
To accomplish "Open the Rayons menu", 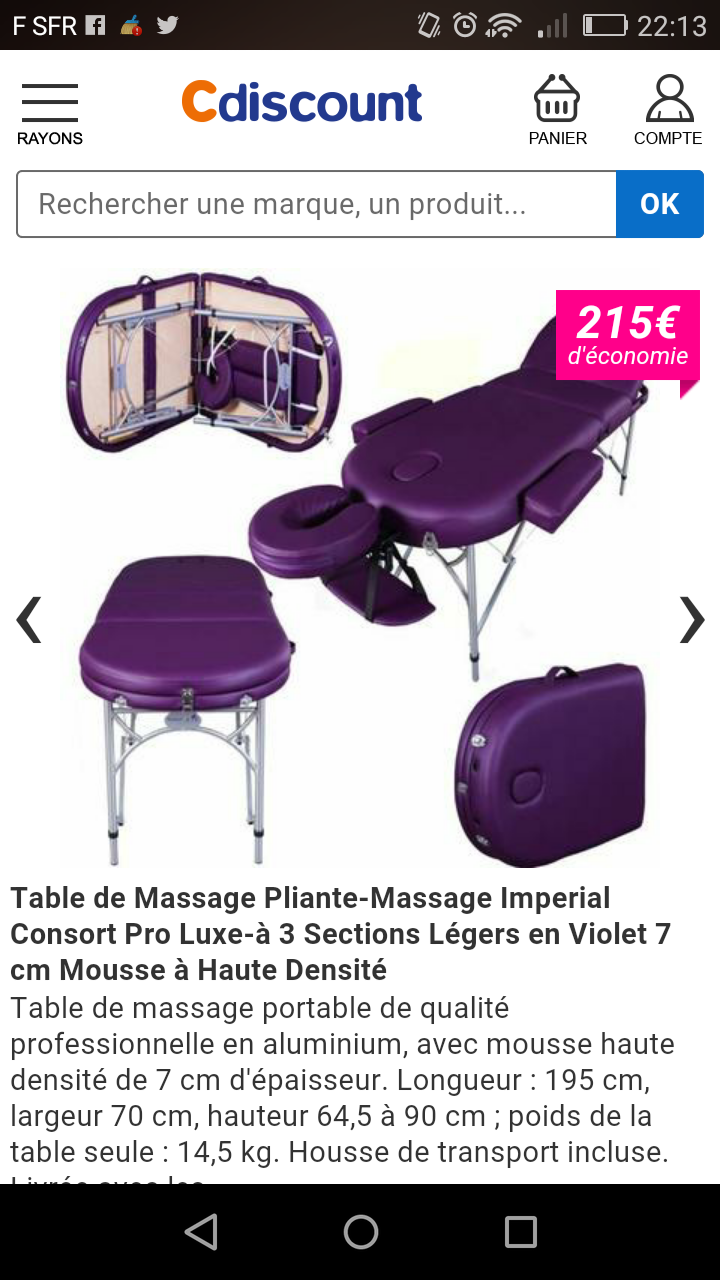I will tap(49, 113).
